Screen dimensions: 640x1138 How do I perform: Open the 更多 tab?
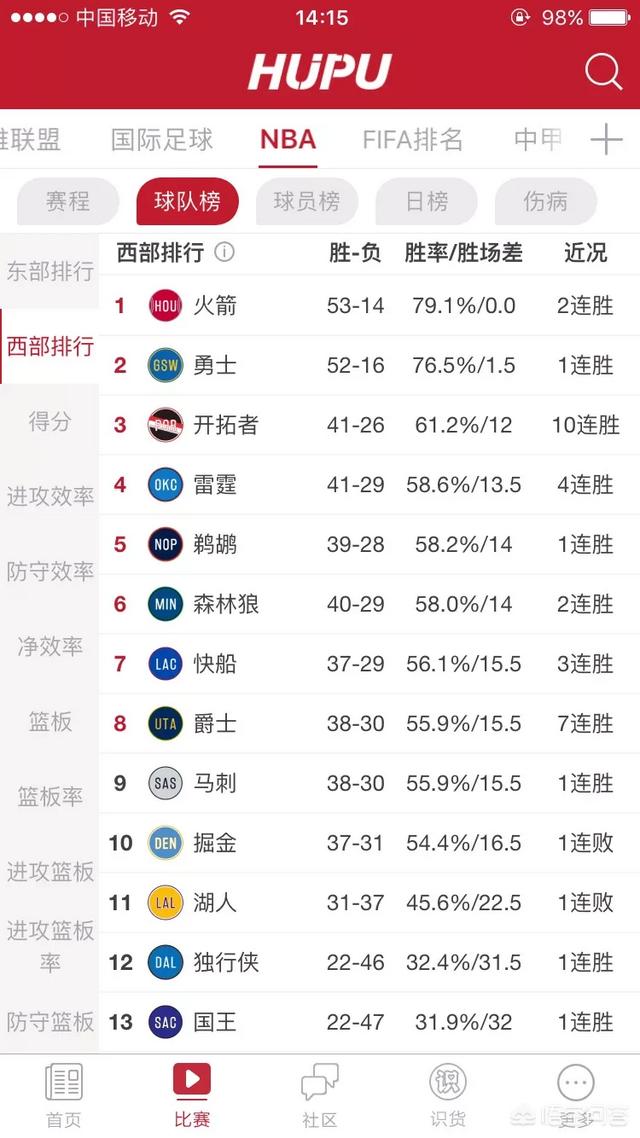pyautogui.click(x=576, y=1095)
